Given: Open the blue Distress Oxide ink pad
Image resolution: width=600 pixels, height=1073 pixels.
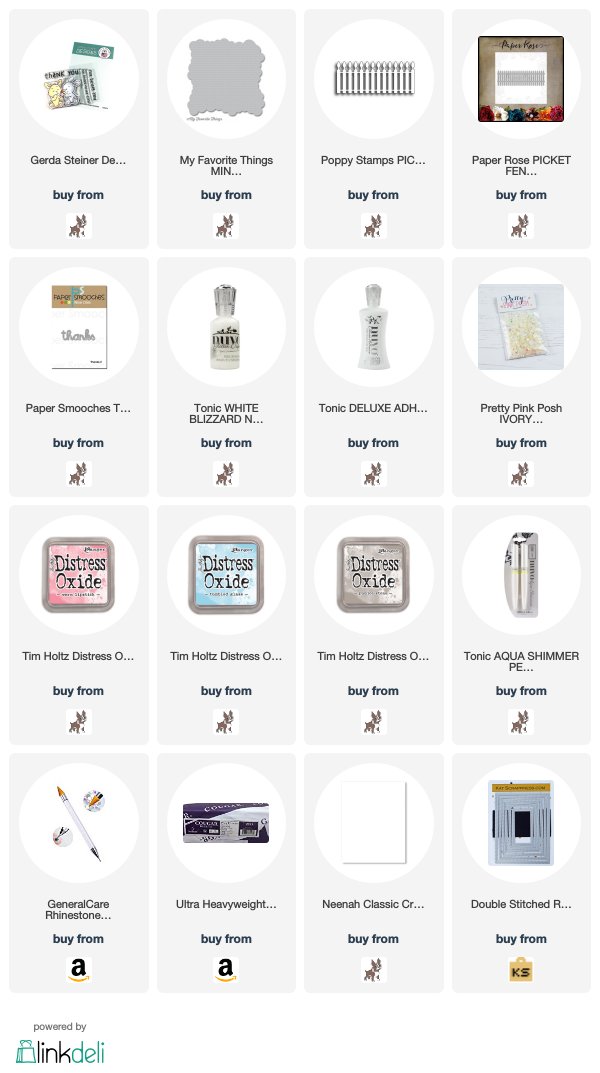Looking at the screenshot, I should coord(226,575).
